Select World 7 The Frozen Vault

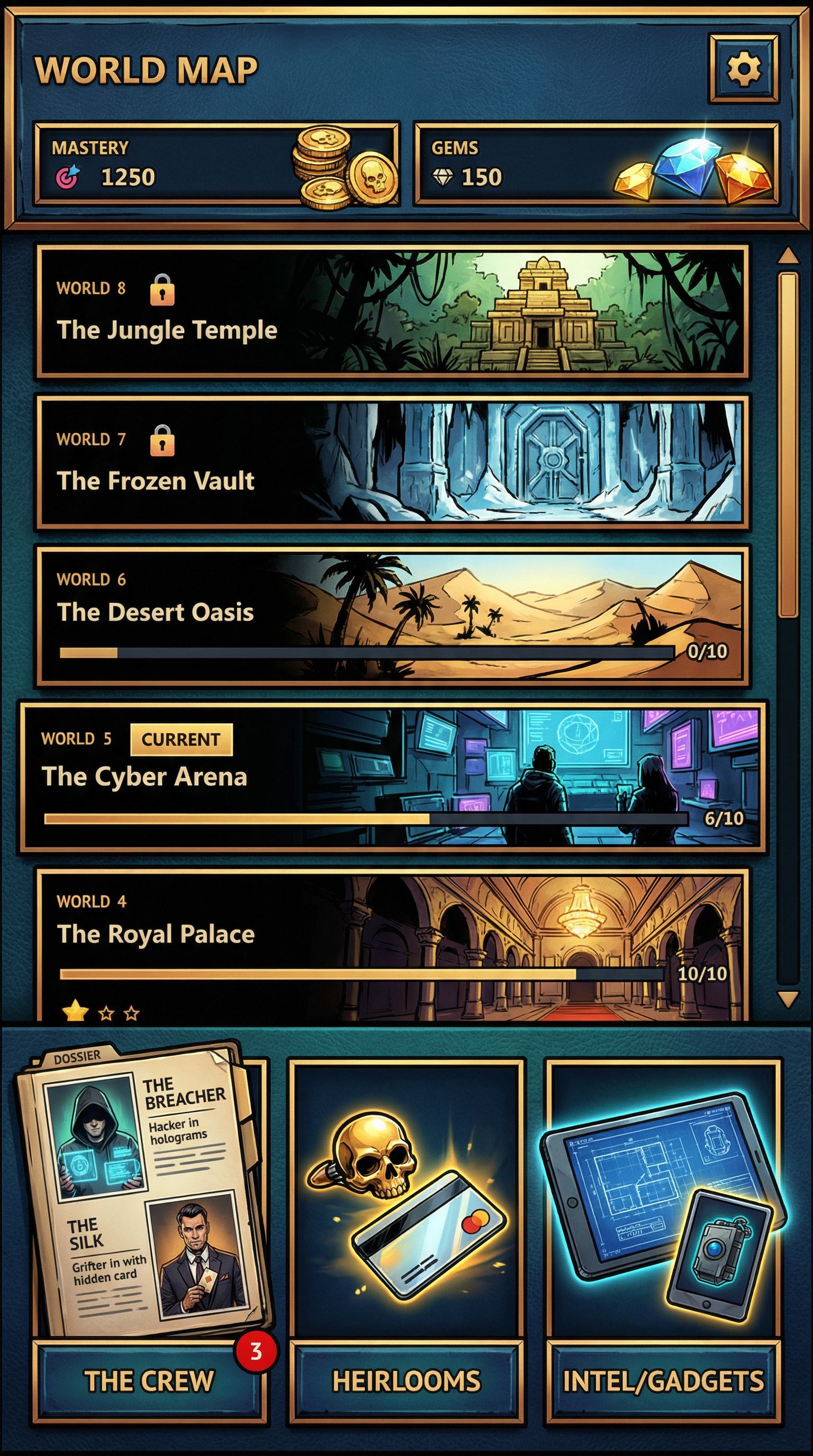[x=393, y=462]
